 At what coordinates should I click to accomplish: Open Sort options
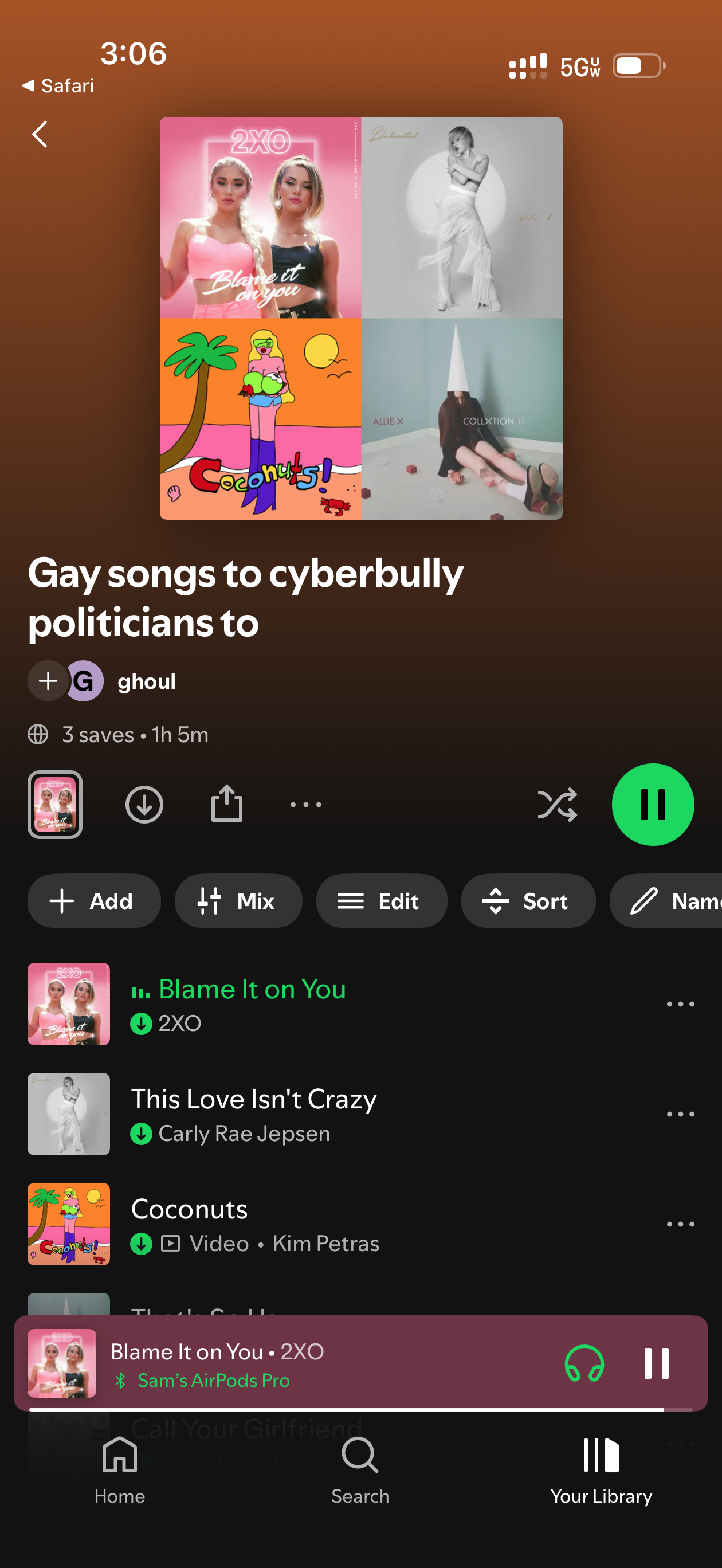click(528, 901)
